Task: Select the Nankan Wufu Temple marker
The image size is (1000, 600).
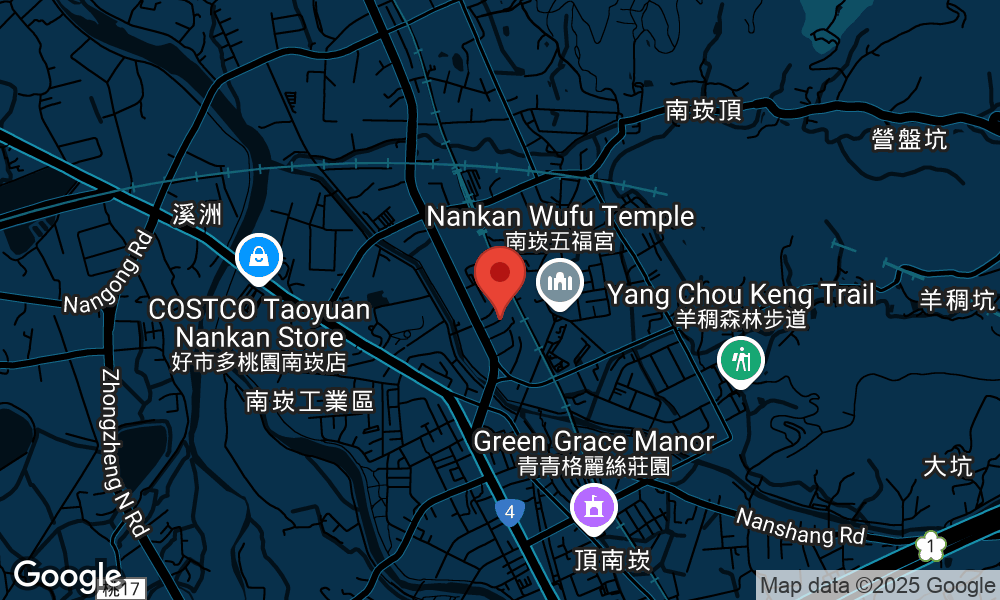Action: (560, 282)
